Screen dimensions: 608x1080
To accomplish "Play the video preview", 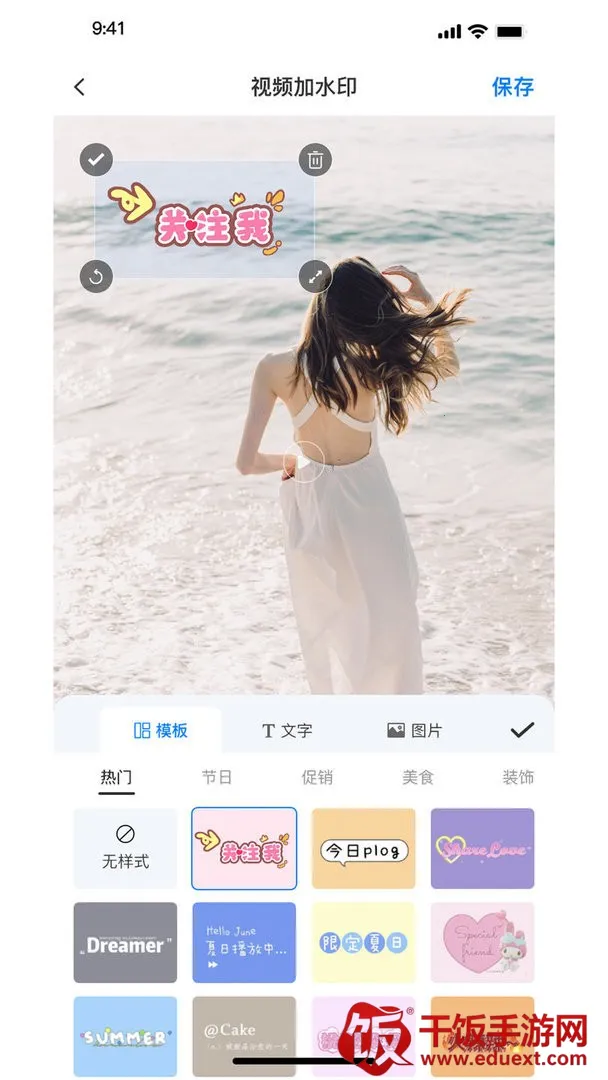I will point(304,461).
